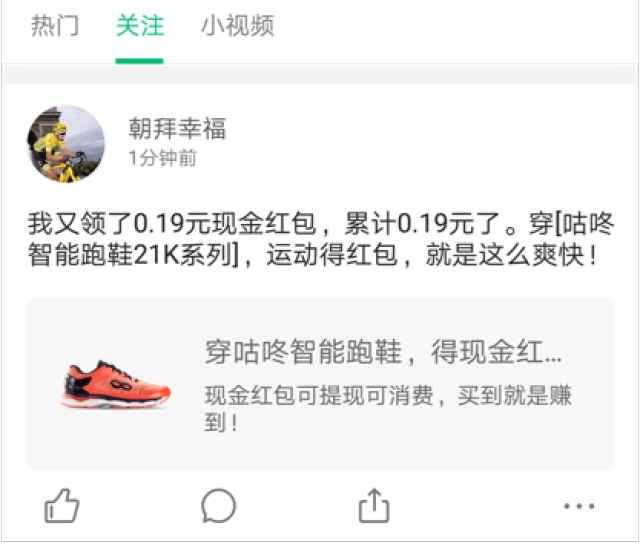640x546 pixels.
Task: Share 朝拜幸福's post
Action: point(373,505)
